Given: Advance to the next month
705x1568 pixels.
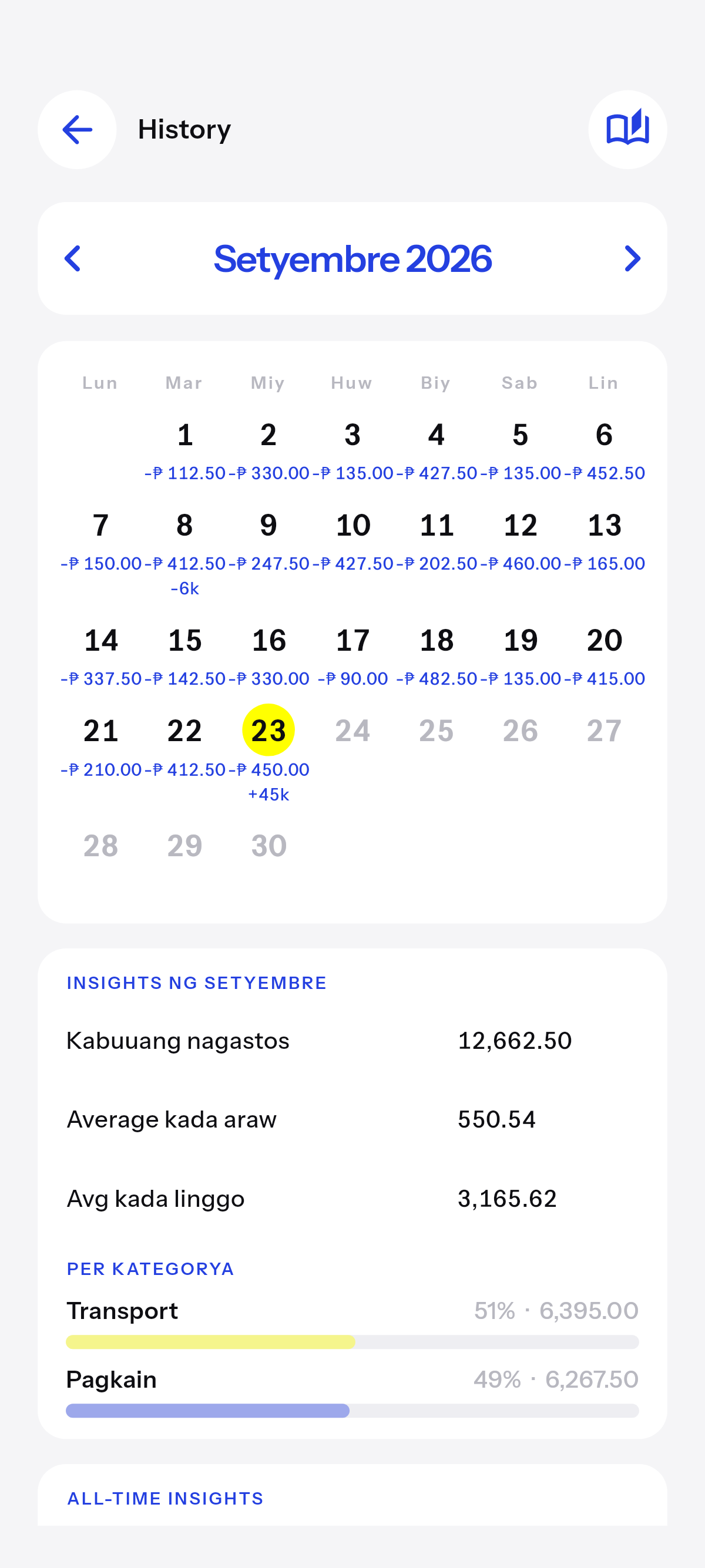Looking at the screenshot, I should pos(633,259).
